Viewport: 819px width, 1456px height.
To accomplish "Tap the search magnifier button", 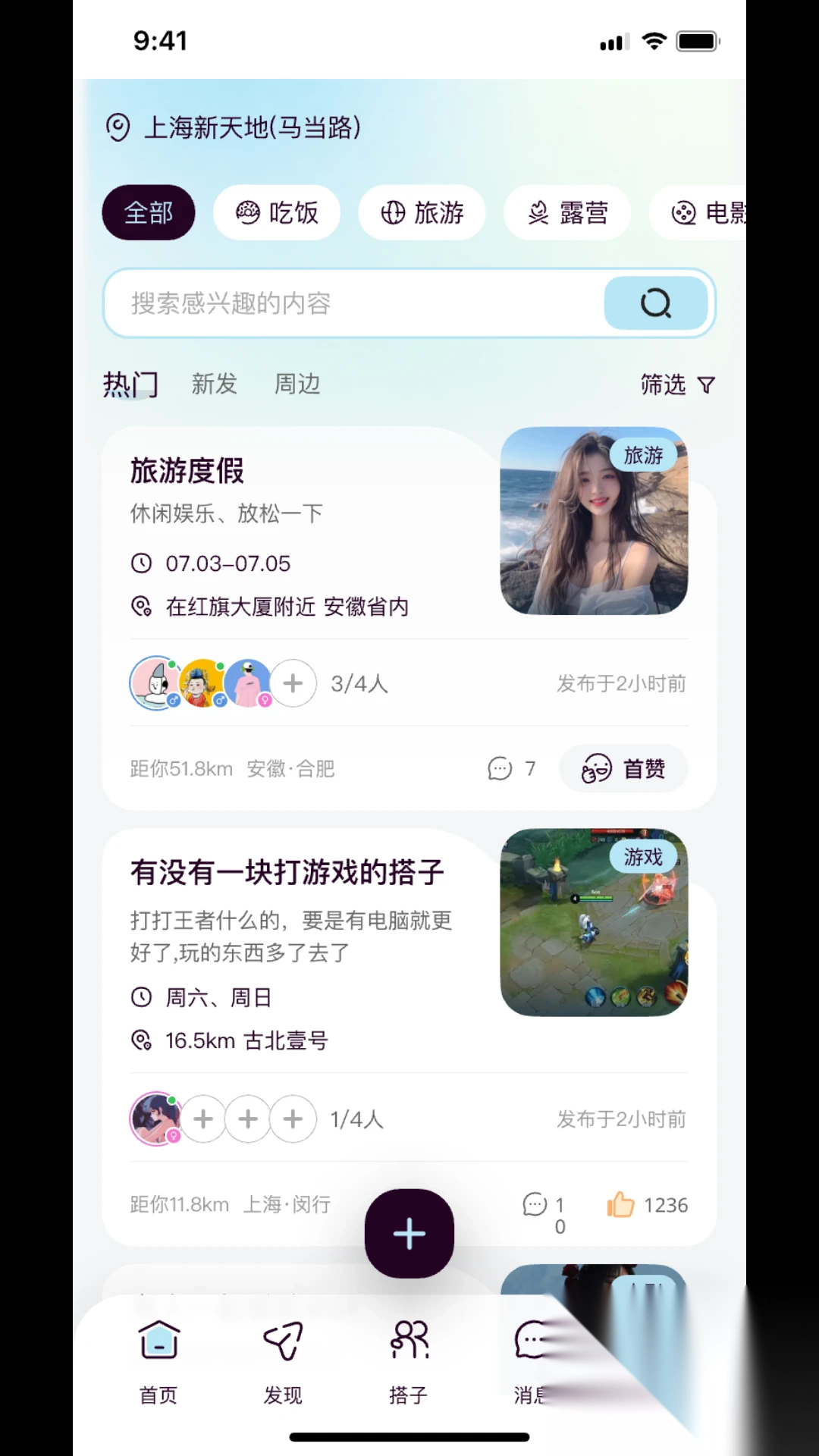I will pyautogui.click(x=655, y=303).
